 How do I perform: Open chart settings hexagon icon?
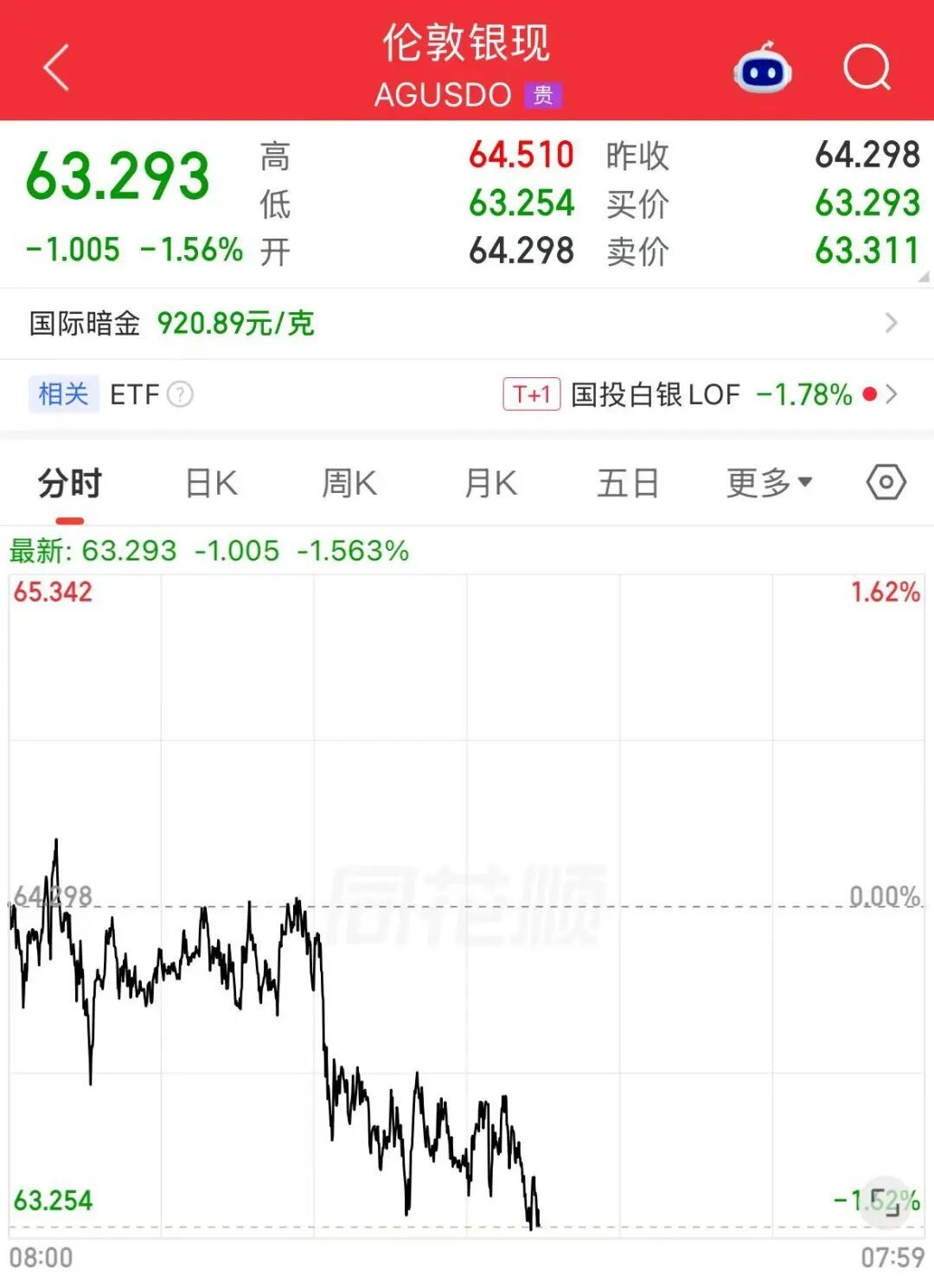[886, 482]
